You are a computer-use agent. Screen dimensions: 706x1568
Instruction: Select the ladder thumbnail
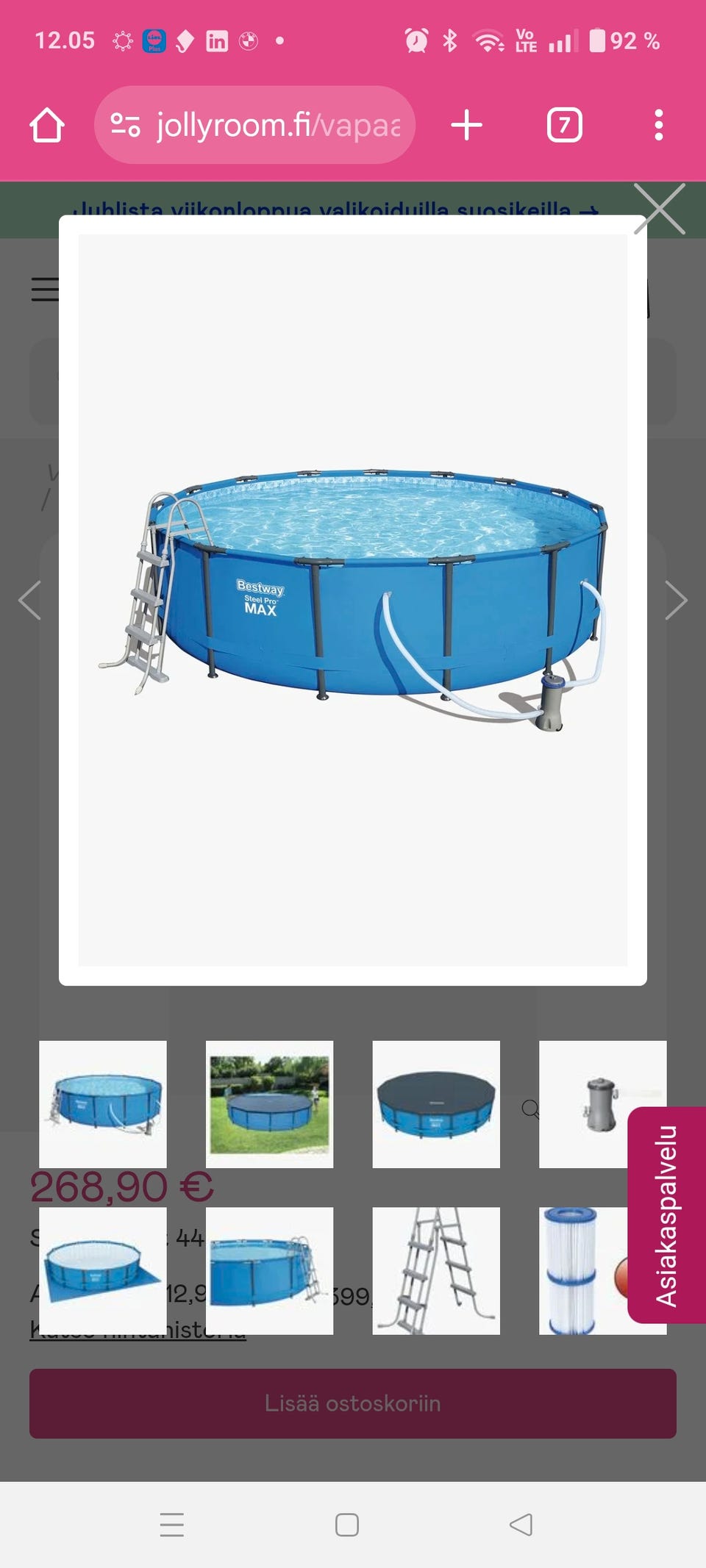coord(436,1270)
